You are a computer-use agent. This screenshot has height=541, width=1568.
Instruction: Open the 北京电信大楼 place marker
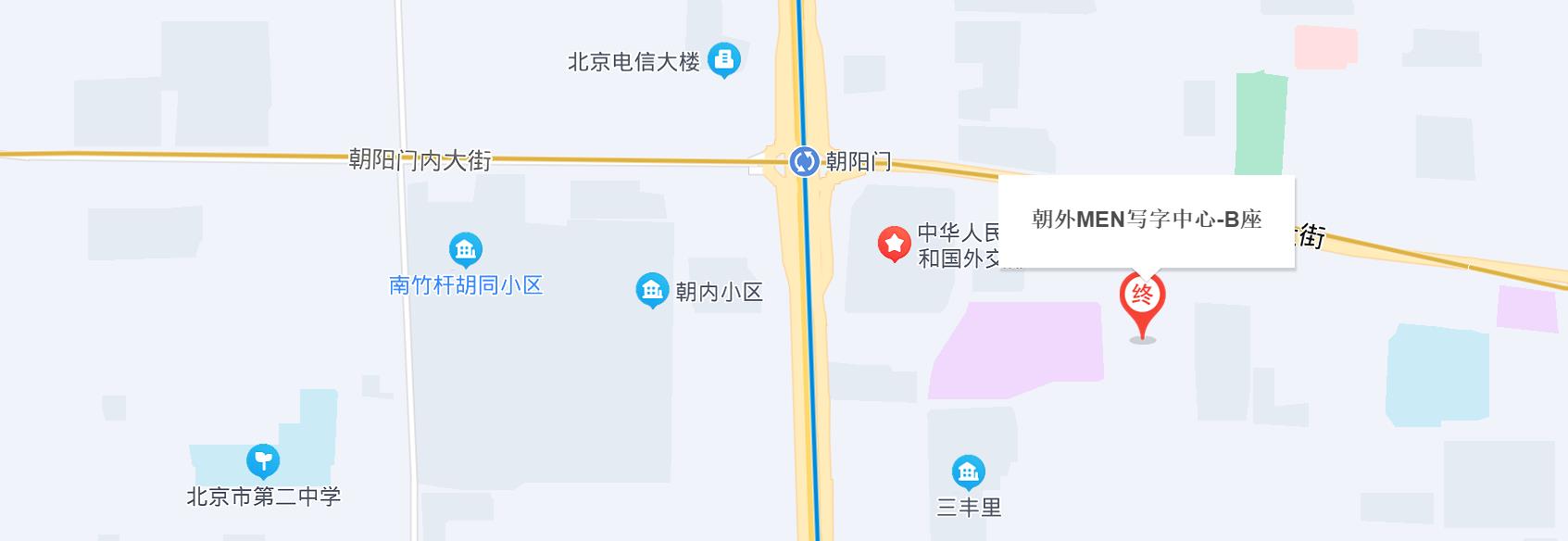[723, 60]
